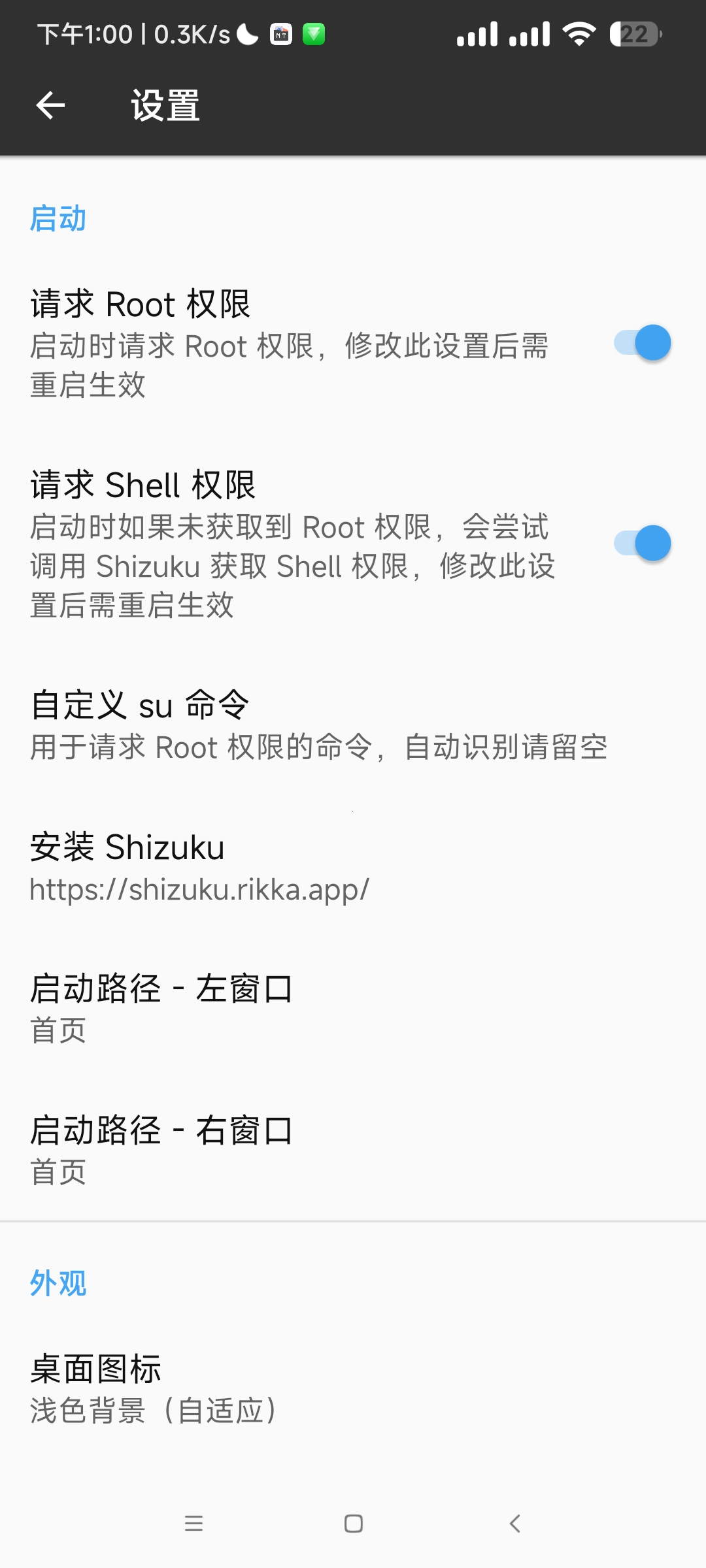The height and width of the screenshot is (1568, 706).
Task: Disable the 请求 Root 权限 switch
Action: point(642,343)
